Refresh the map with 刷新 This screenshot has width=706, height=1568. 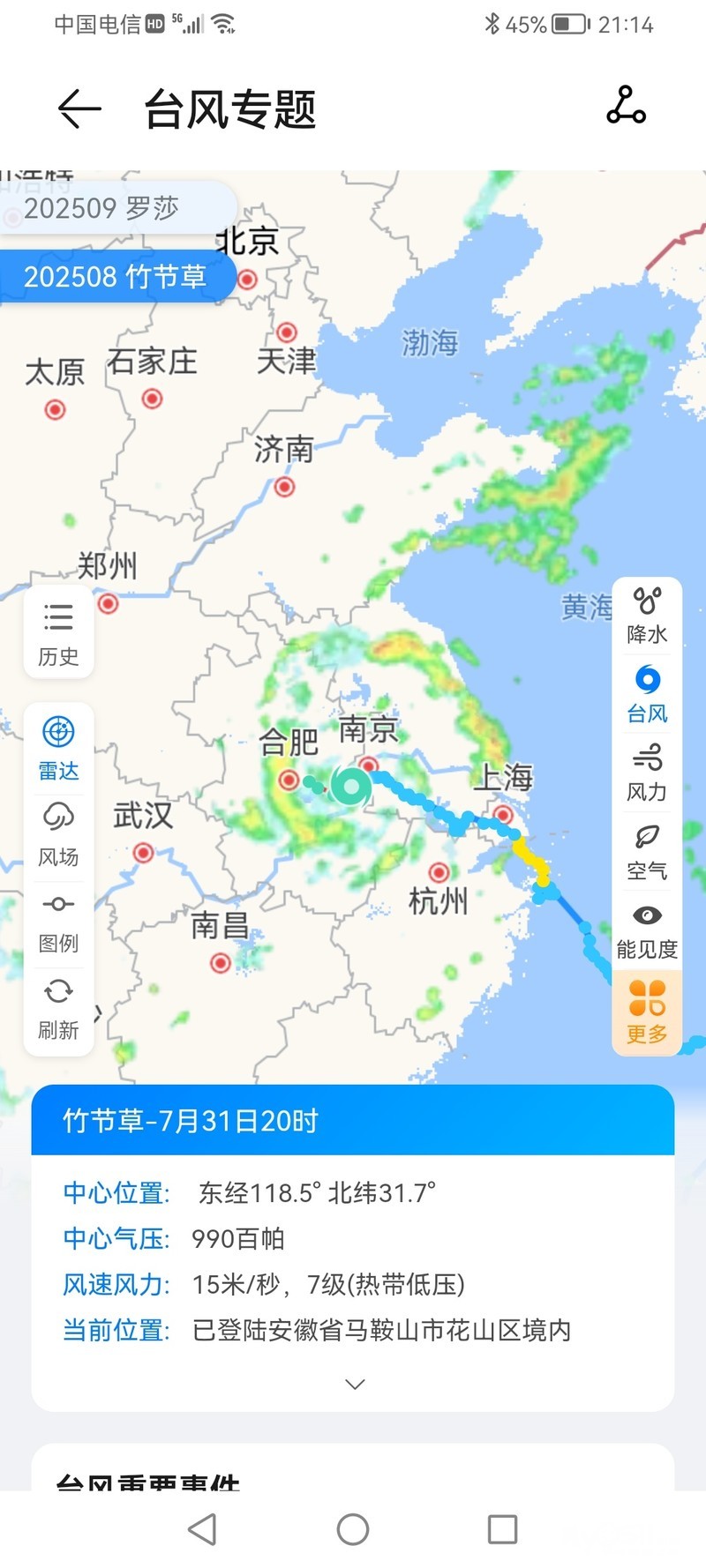pyautogui.click(x=58, y=1006)
